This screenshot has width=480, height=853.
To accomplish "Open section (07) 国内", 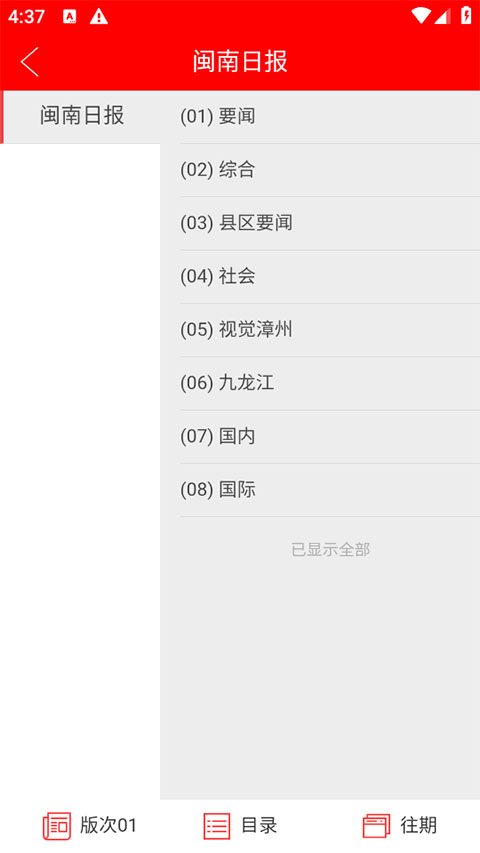I will coord(330,436).
